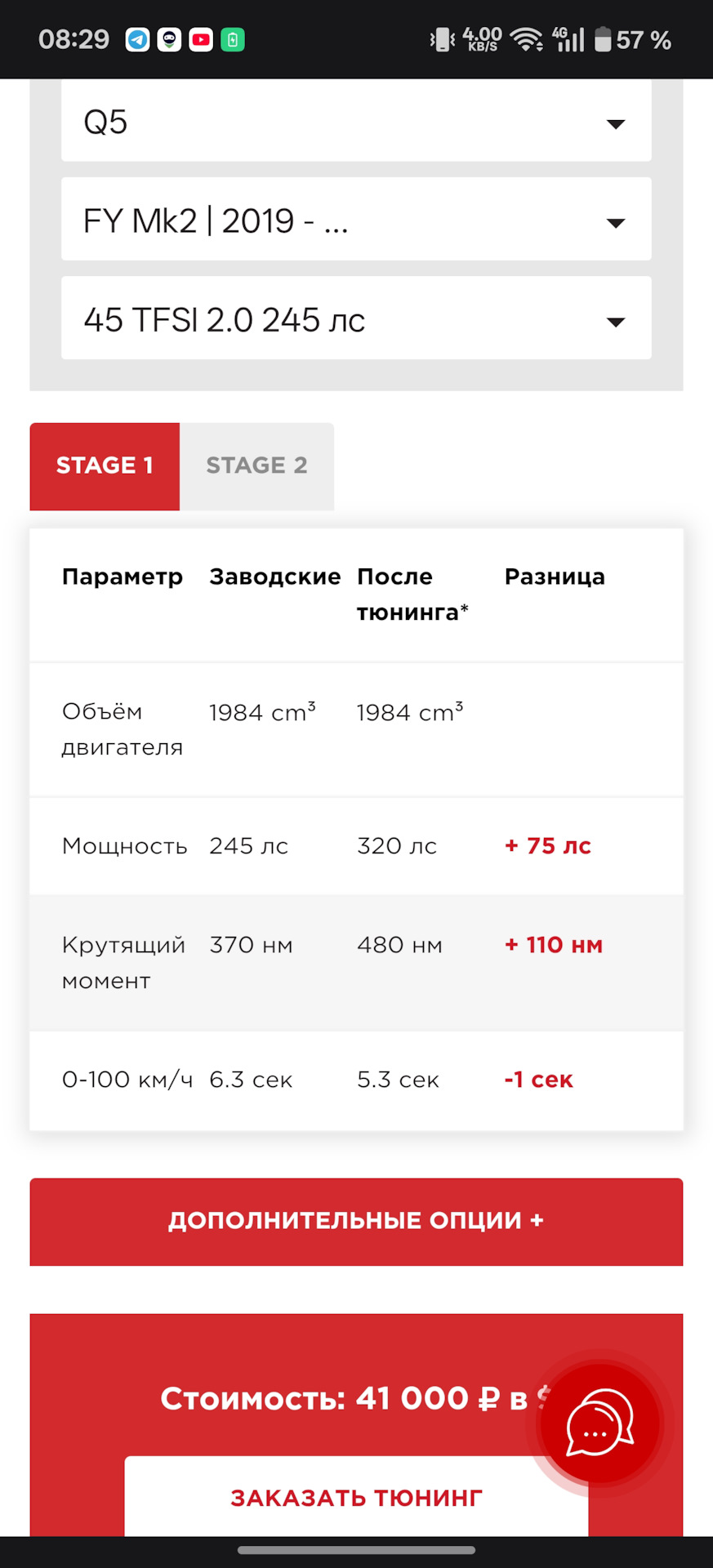The image size is (713, 1568).
Task: Expand ДОПОЛНИТЕЛЬНЫЕ ОПЦИИ + section
Action: click(x=356, y=1221)
